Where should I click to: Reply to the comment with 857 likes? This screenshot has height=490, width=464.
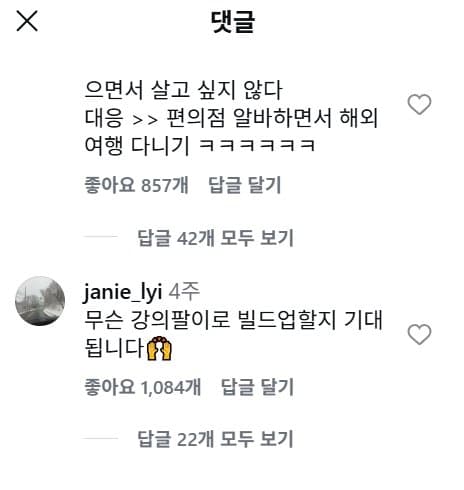[245, 185]
